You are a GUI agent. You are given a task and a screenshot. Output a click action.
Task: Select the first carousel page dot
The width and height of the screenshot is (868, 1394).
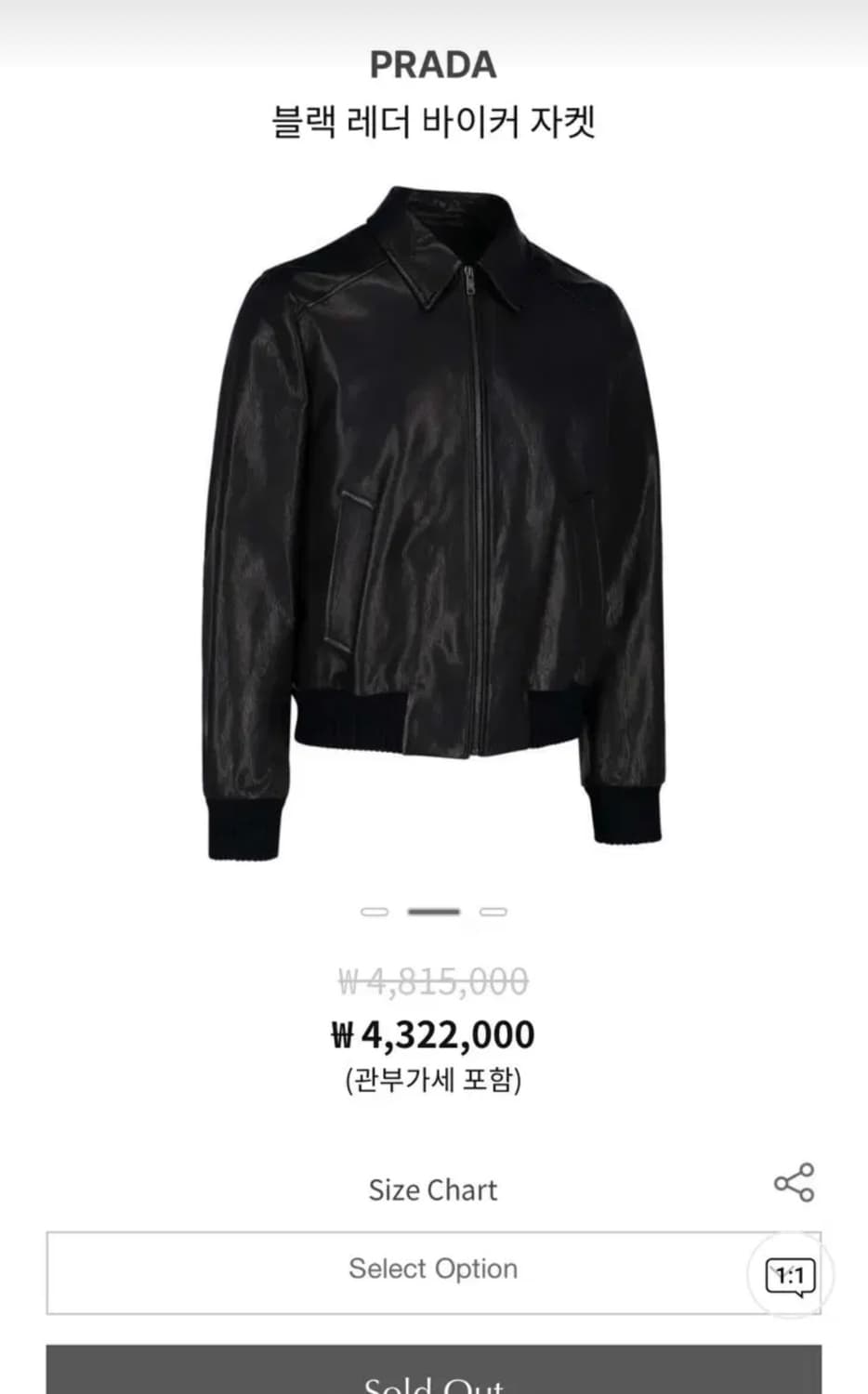[375, 912]
